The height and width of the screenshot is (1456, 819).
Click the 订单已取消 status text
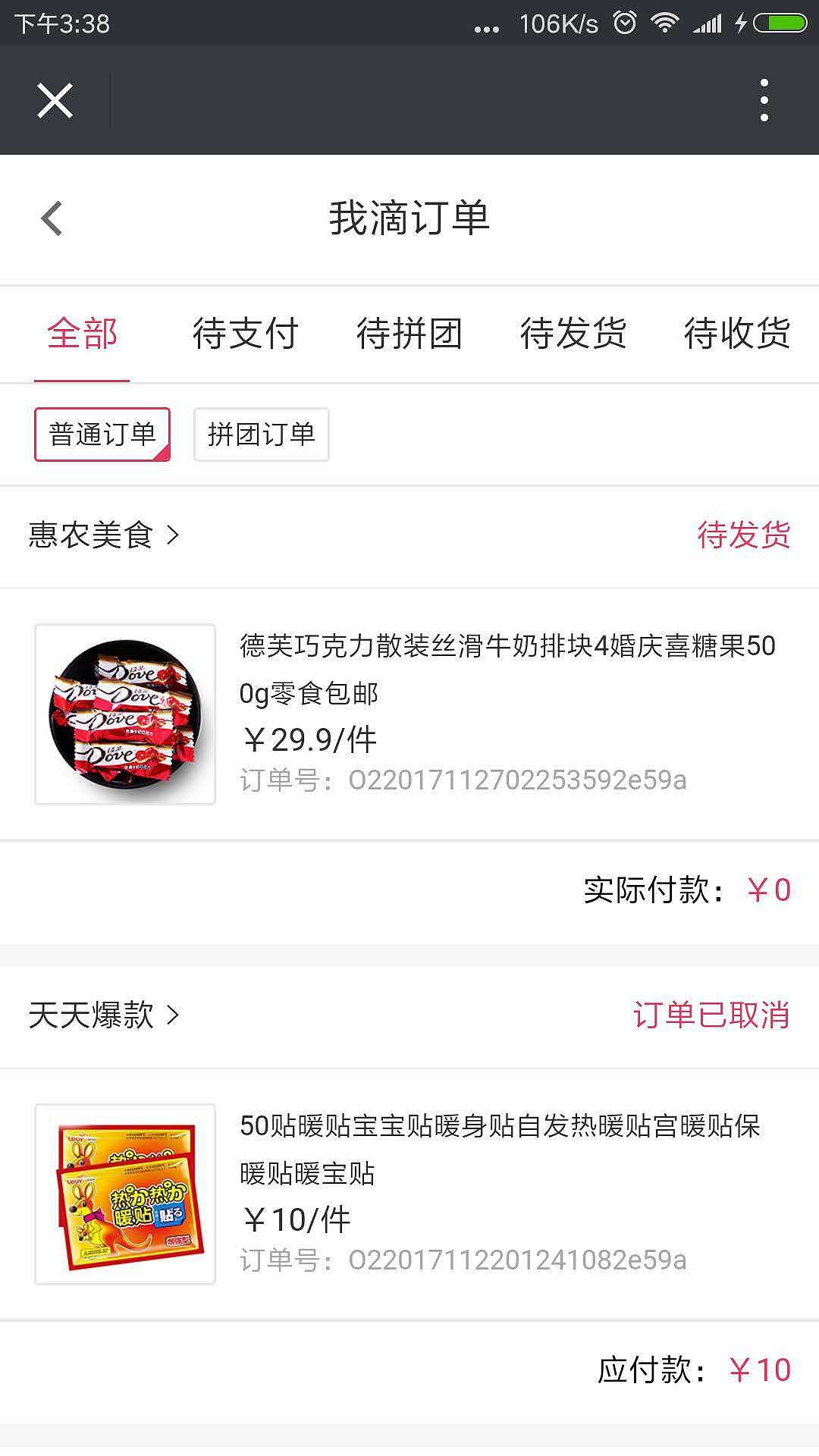(x=711, y=1017)
